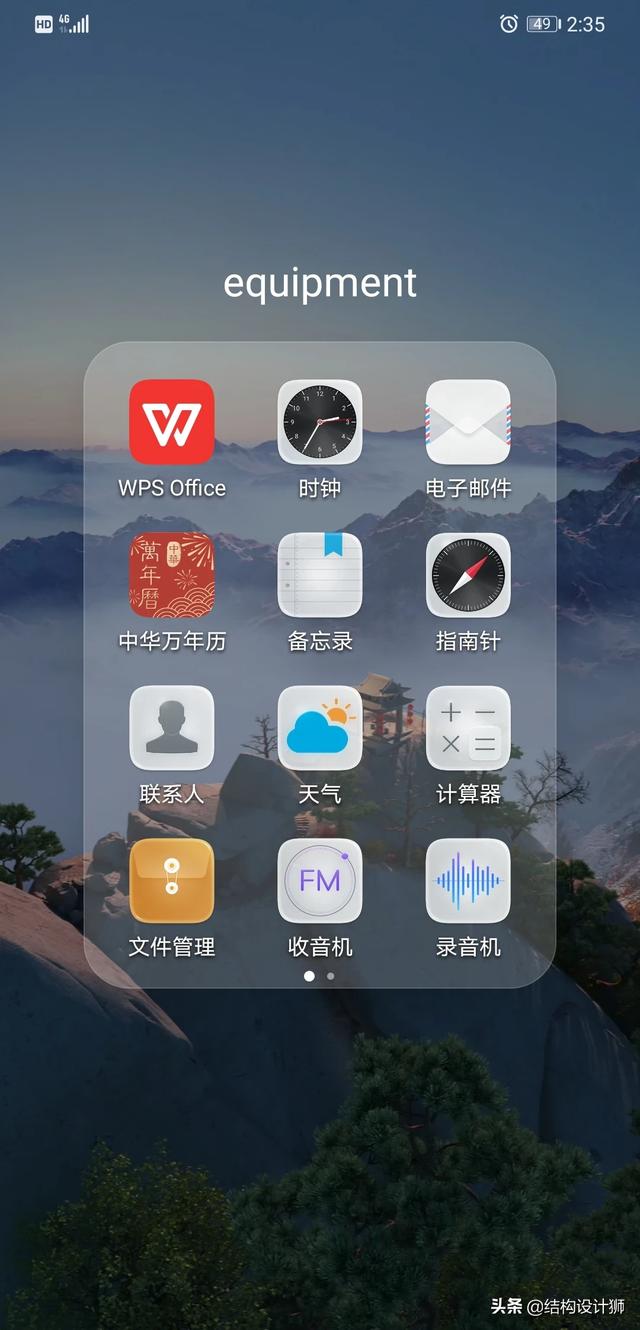Launch 备忘录 notes app
640x1330 pixels.
coord(320,575)
